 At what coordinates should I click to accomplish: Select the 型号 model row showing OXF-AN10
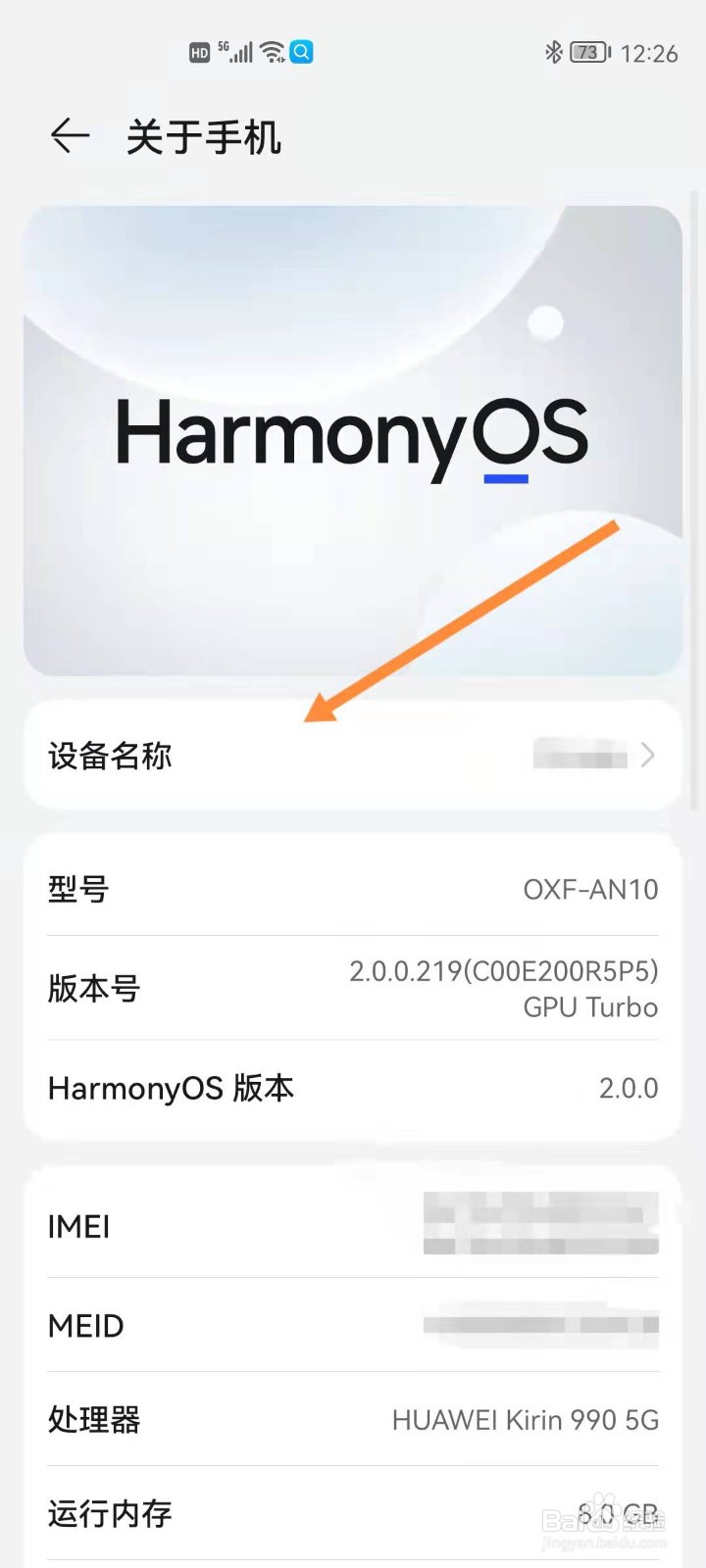(x=353, y=888)
